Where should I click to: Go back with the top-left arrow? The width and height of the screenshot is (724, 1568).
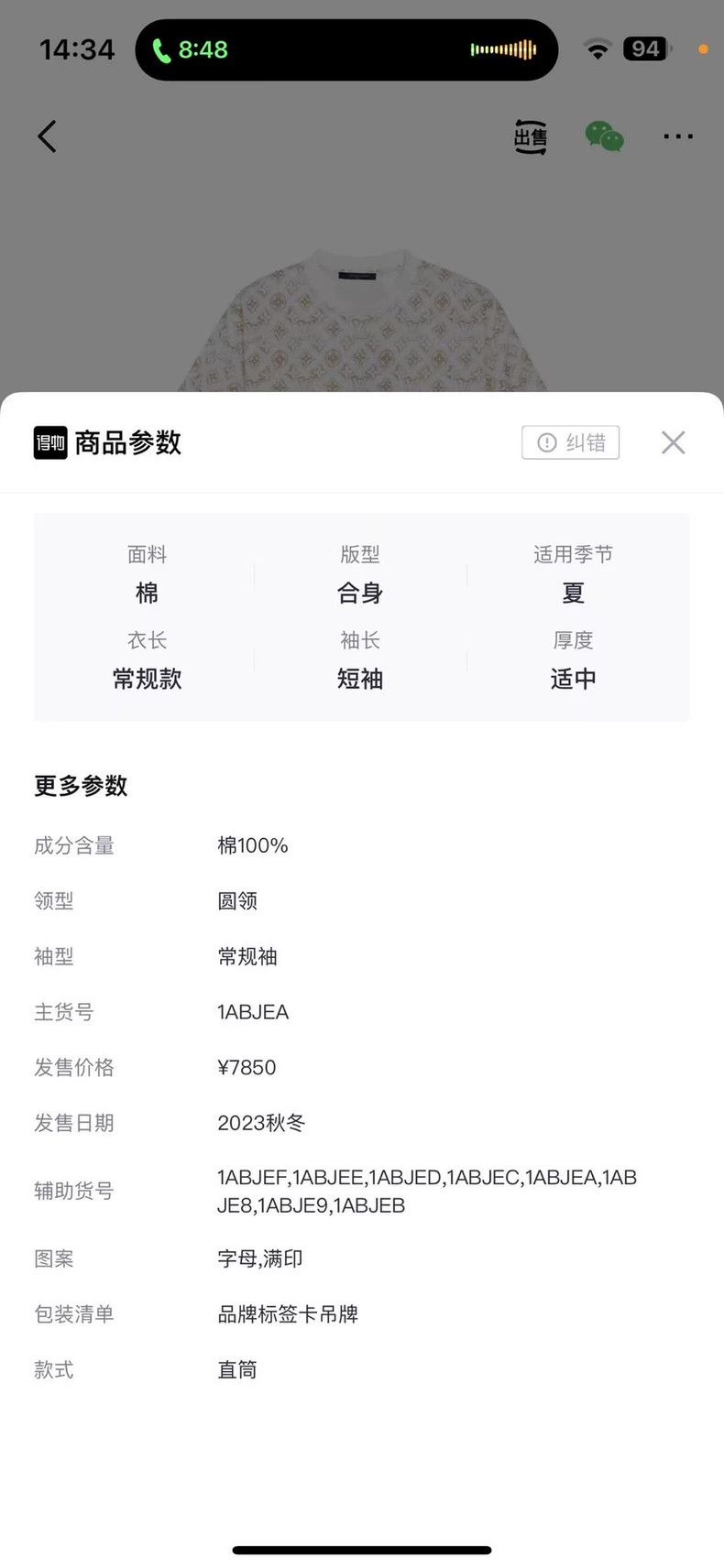[47, 136]
